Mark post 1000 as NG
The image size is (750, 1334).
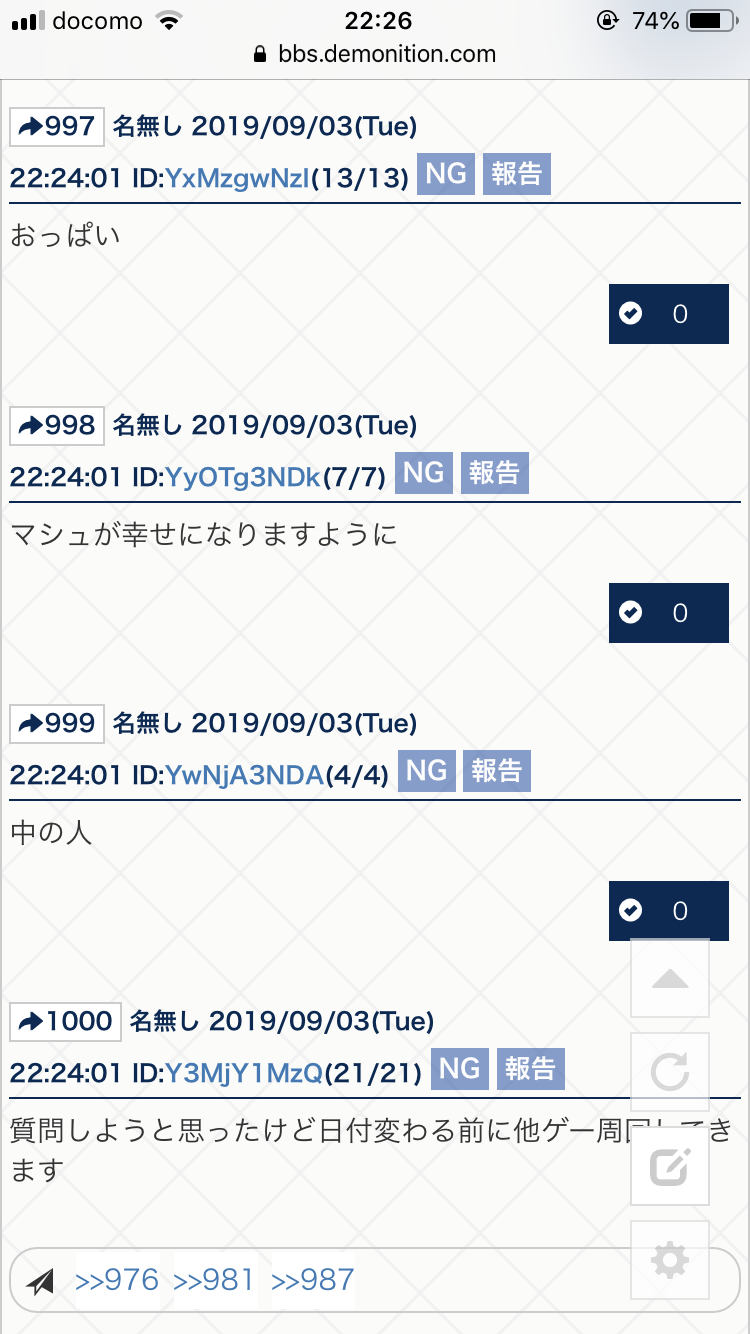pyautogui.click(x=460, y=1069)
